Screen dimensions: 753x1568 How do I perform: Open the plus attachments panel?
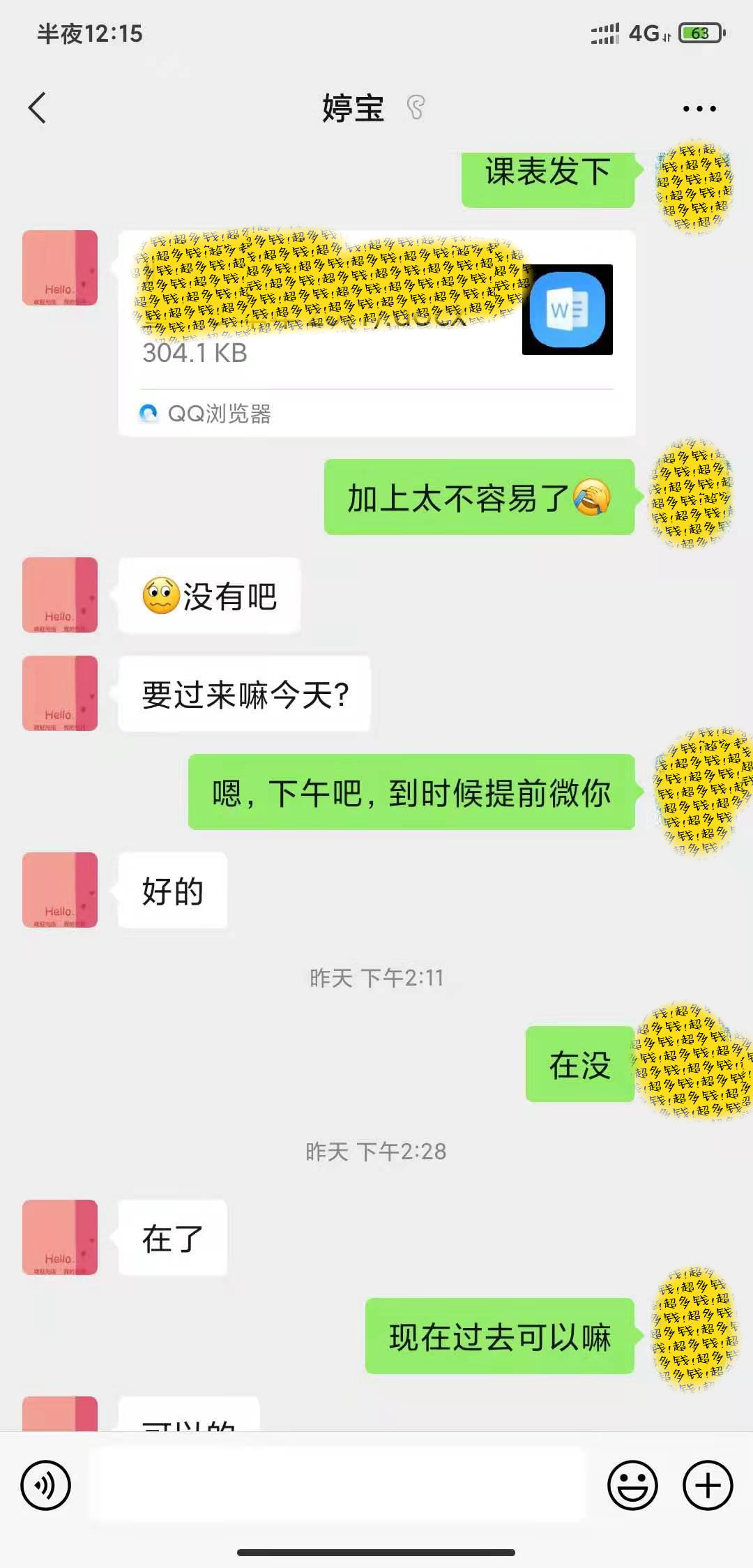[707, 1485]
